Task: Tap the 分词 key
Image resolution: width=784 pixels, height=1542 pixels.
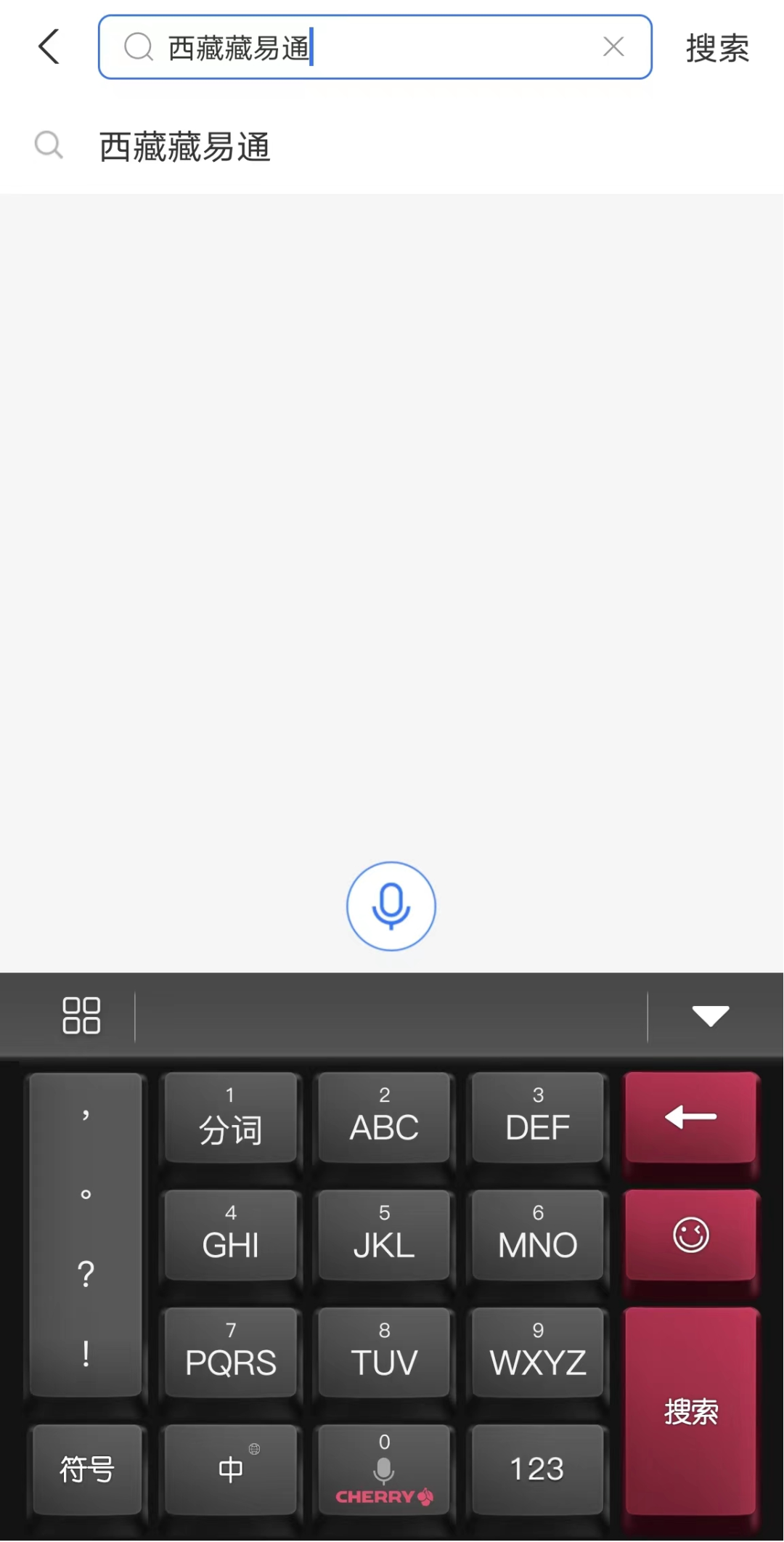Action: [x=231, y=1118]
